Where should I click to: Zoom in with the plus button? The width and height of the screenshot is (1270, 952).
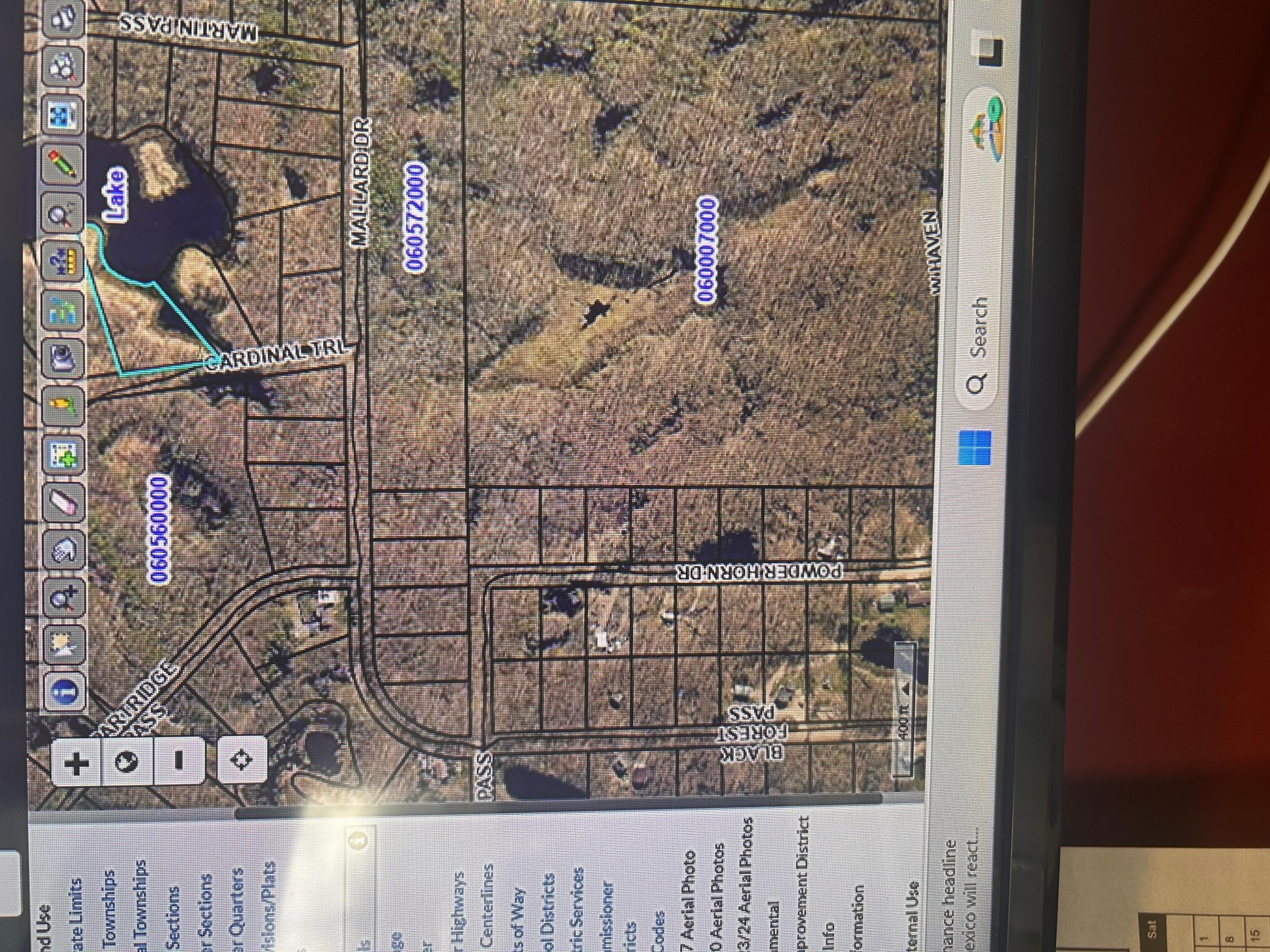76,762
